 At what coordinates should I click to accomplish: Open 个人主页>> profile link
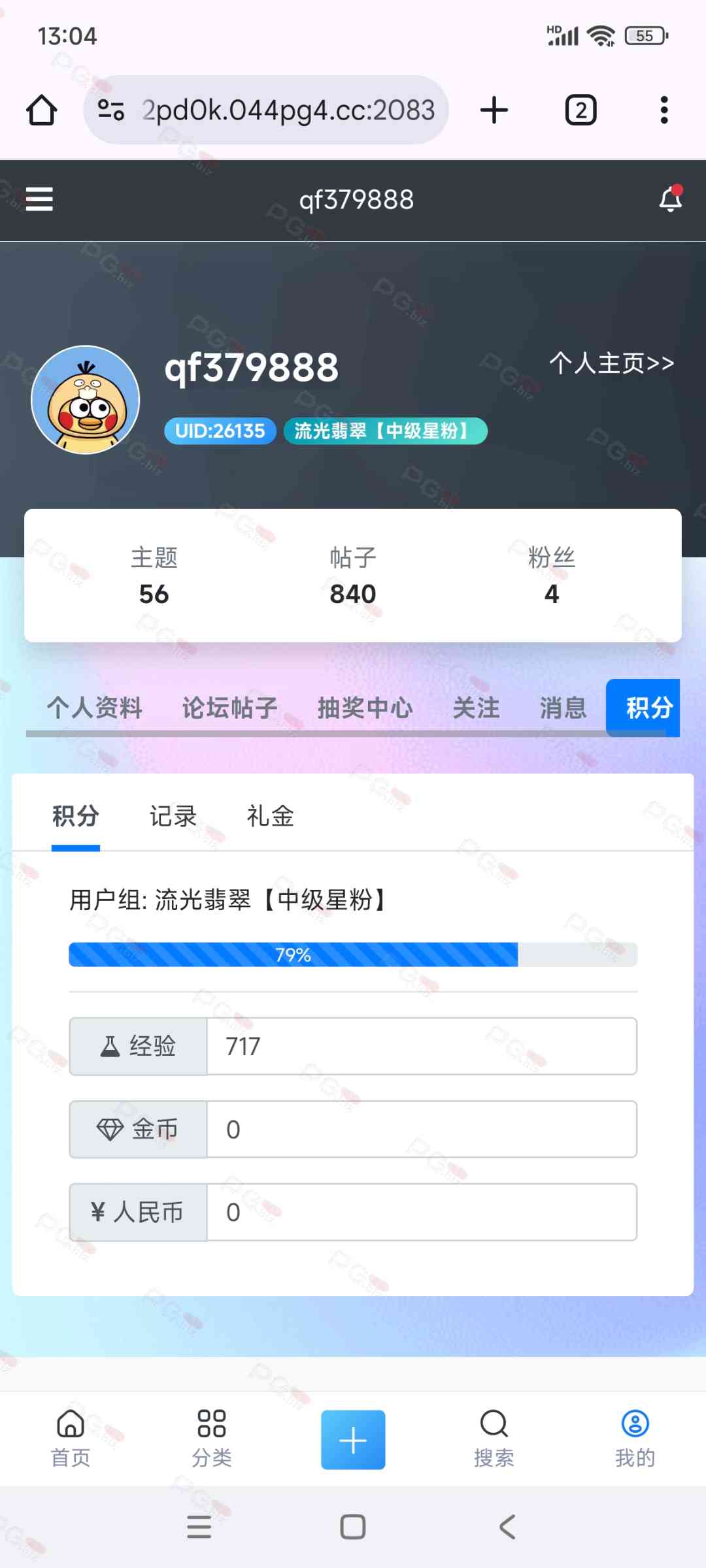pos(611,363)
